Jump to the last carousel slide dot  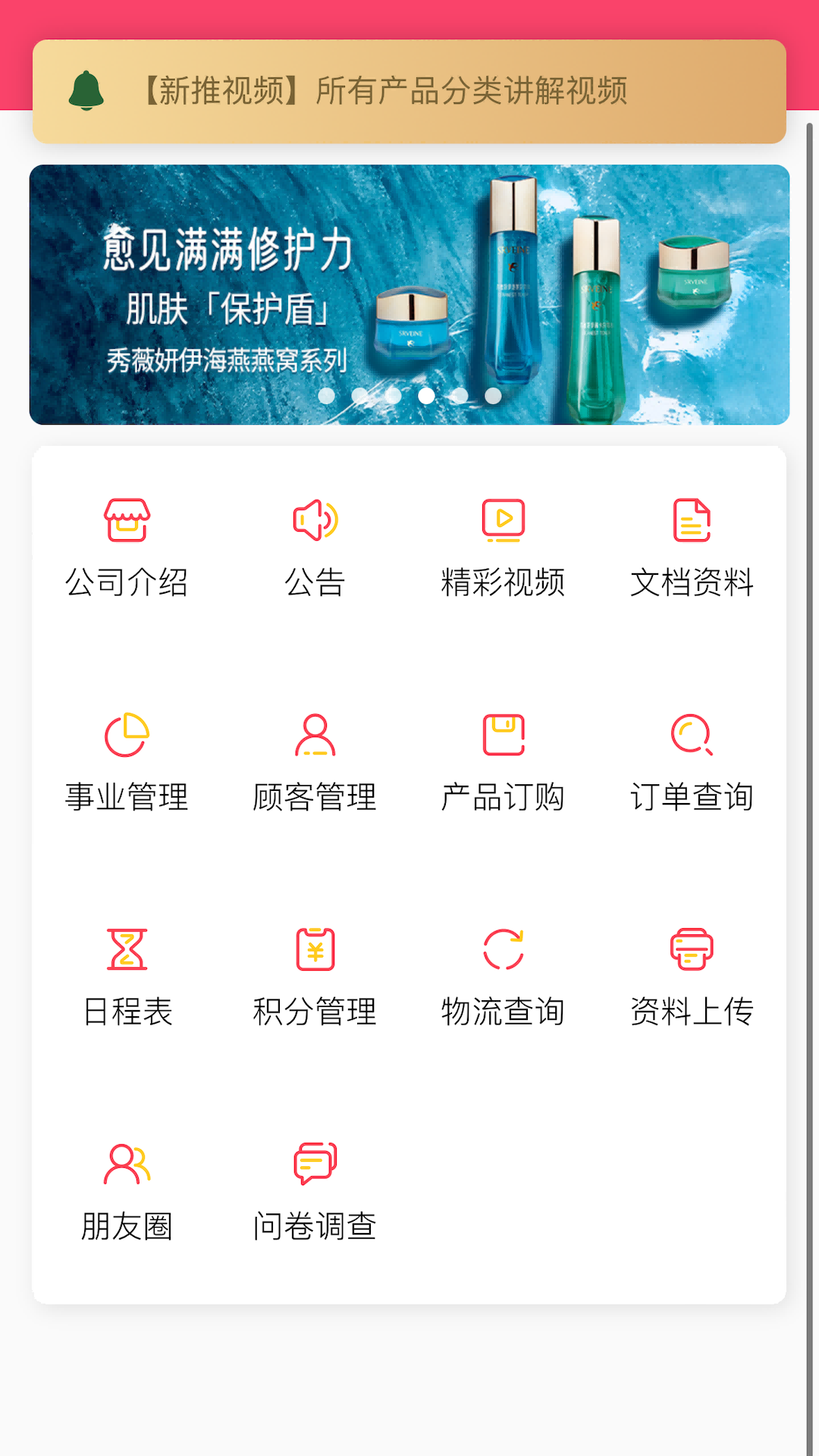click(x=493, y=394)
